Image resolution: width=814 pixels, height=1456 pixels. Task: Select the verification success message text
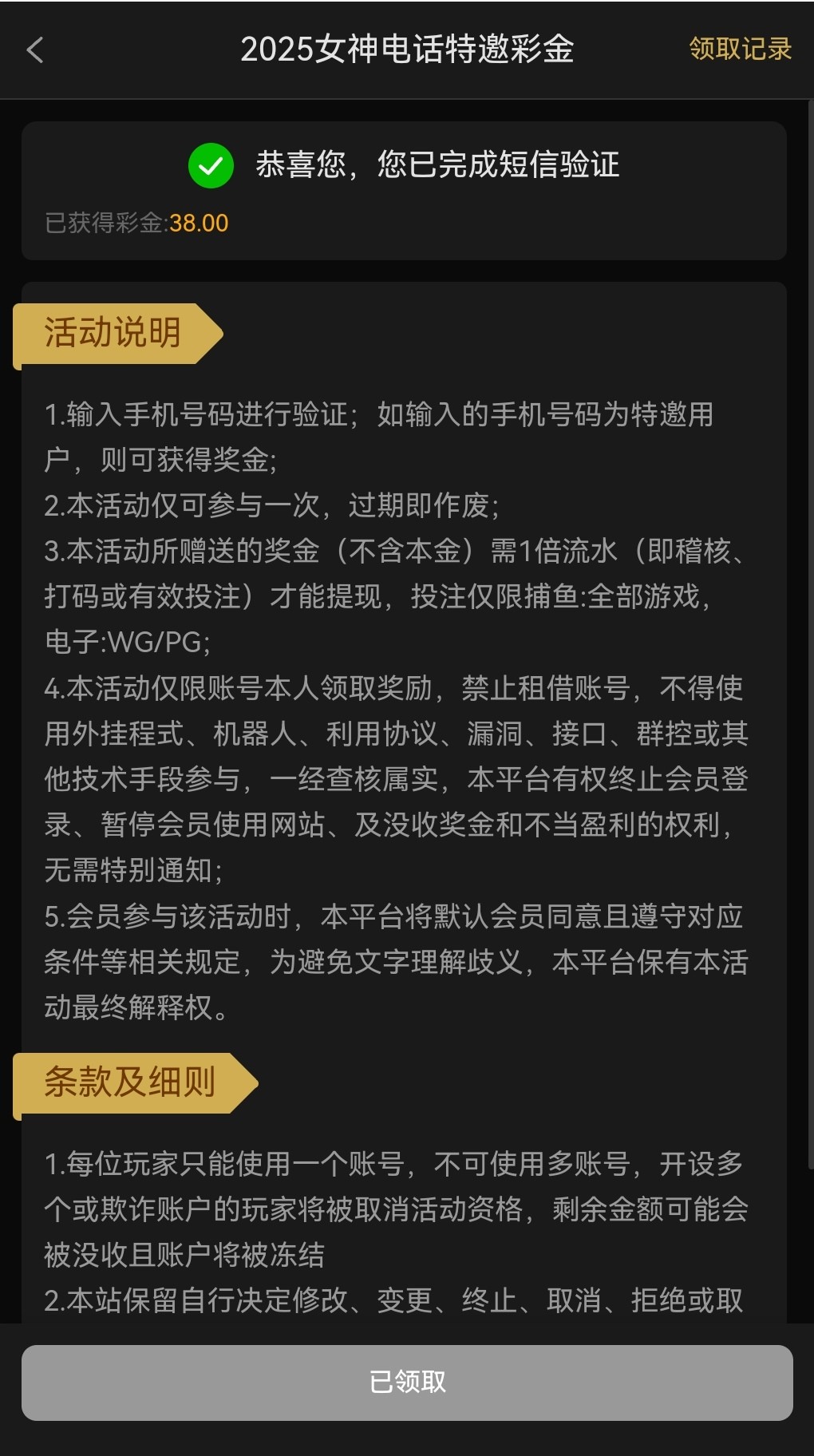pyautogui.click(x=441, y=167)
